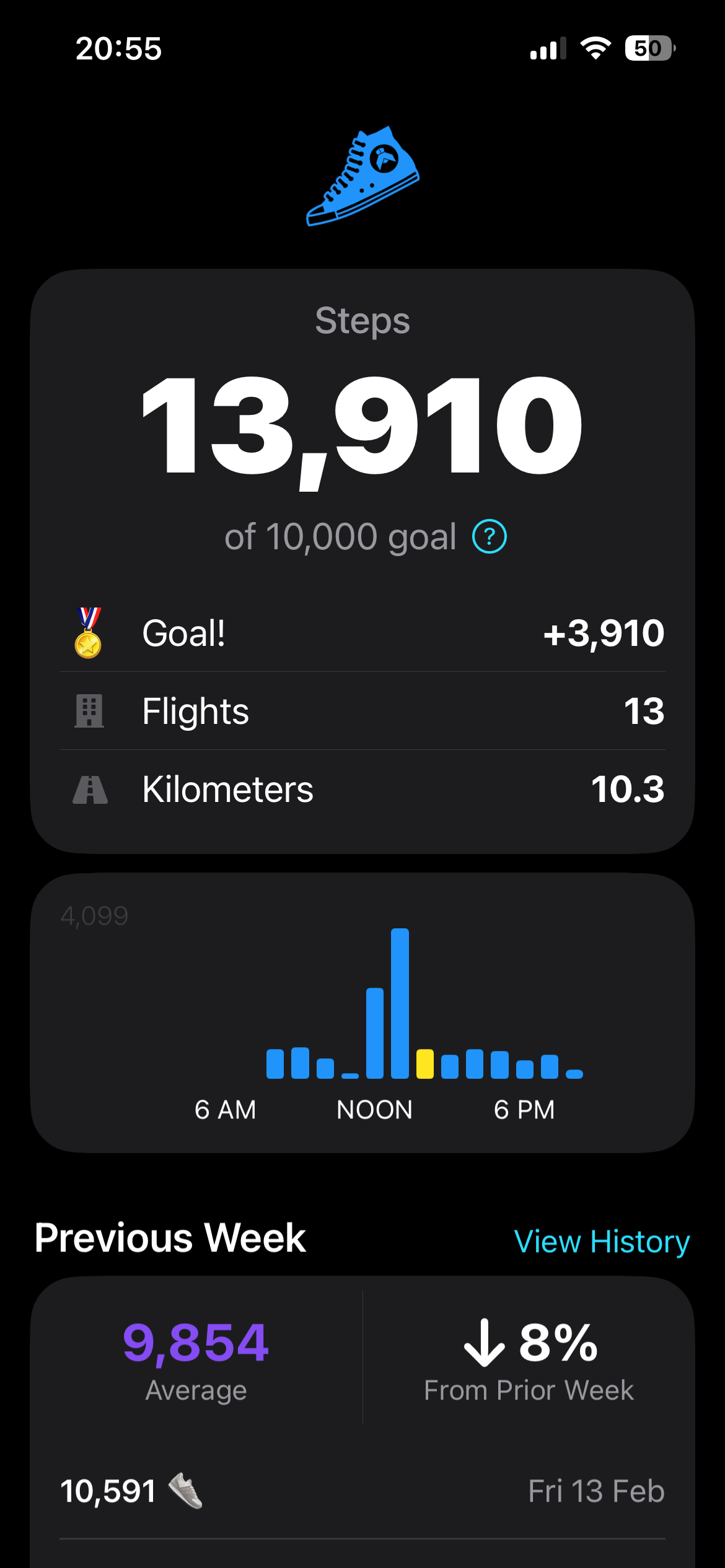Open the hourly steps chart card

362,1012
